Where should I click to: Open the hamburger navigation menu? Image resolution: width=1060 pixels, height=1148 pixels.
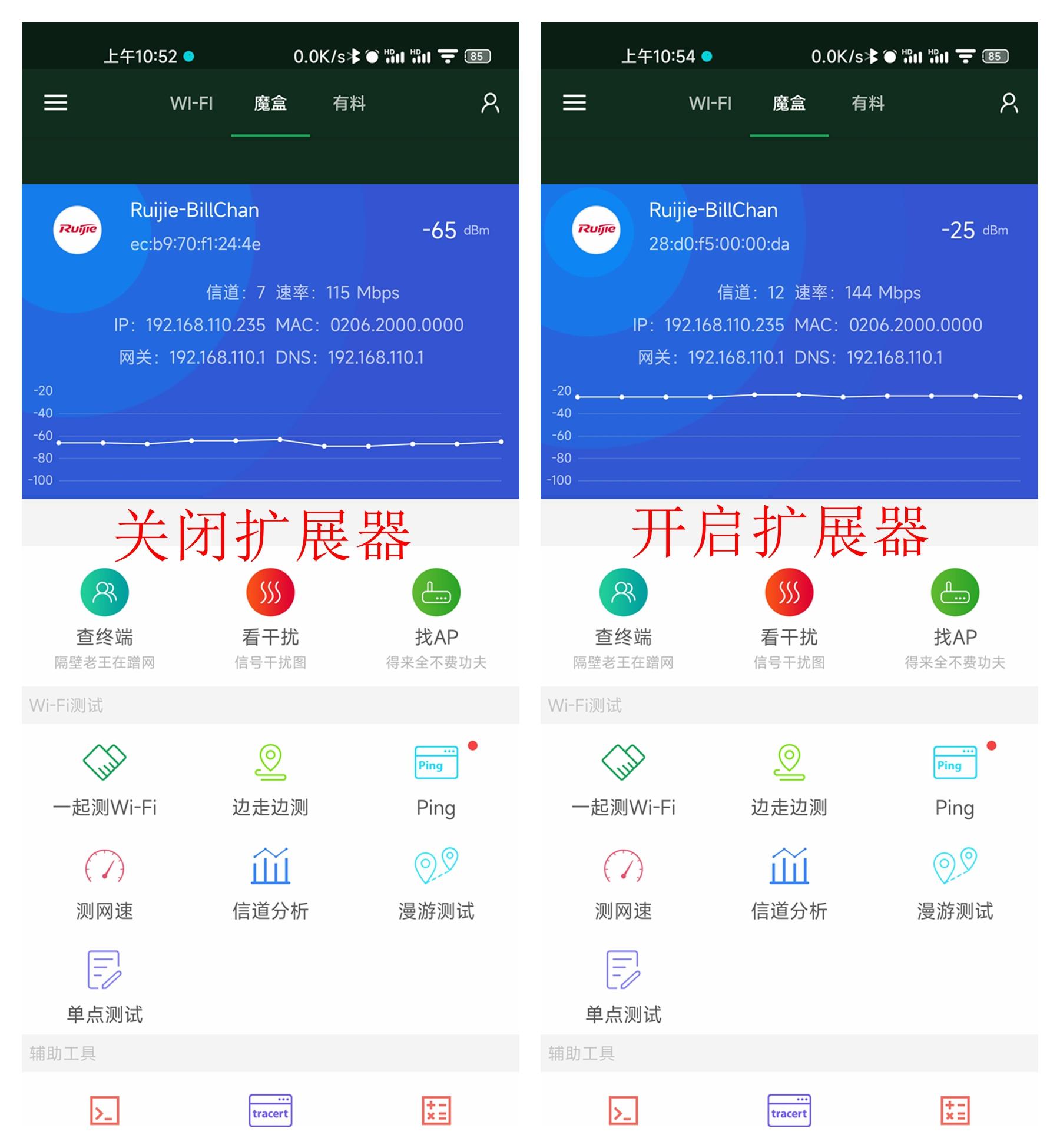click(x=56, y=103)
